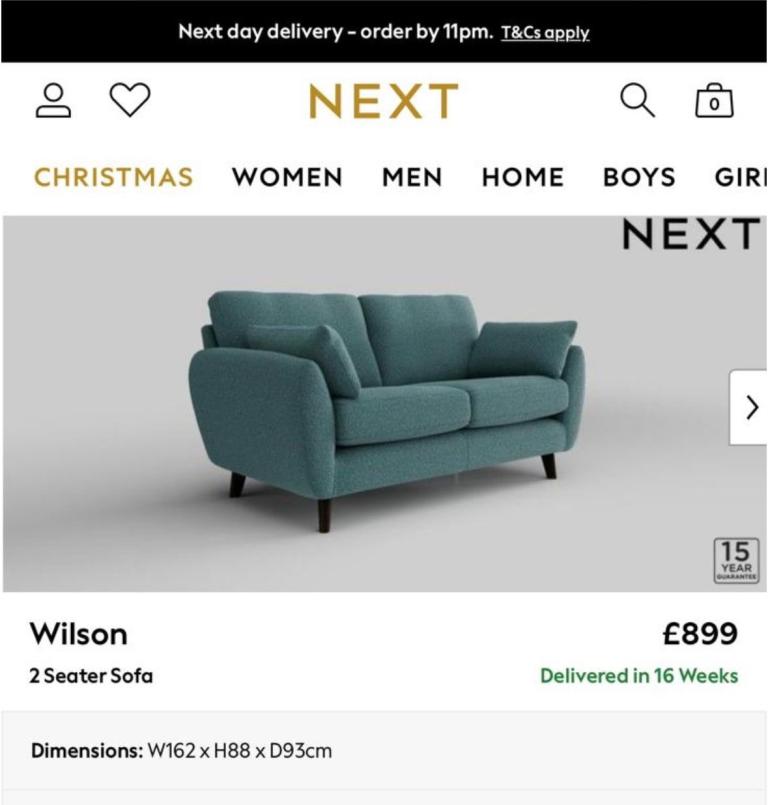Open the WOMEN category tab

(x=287, y=177)
